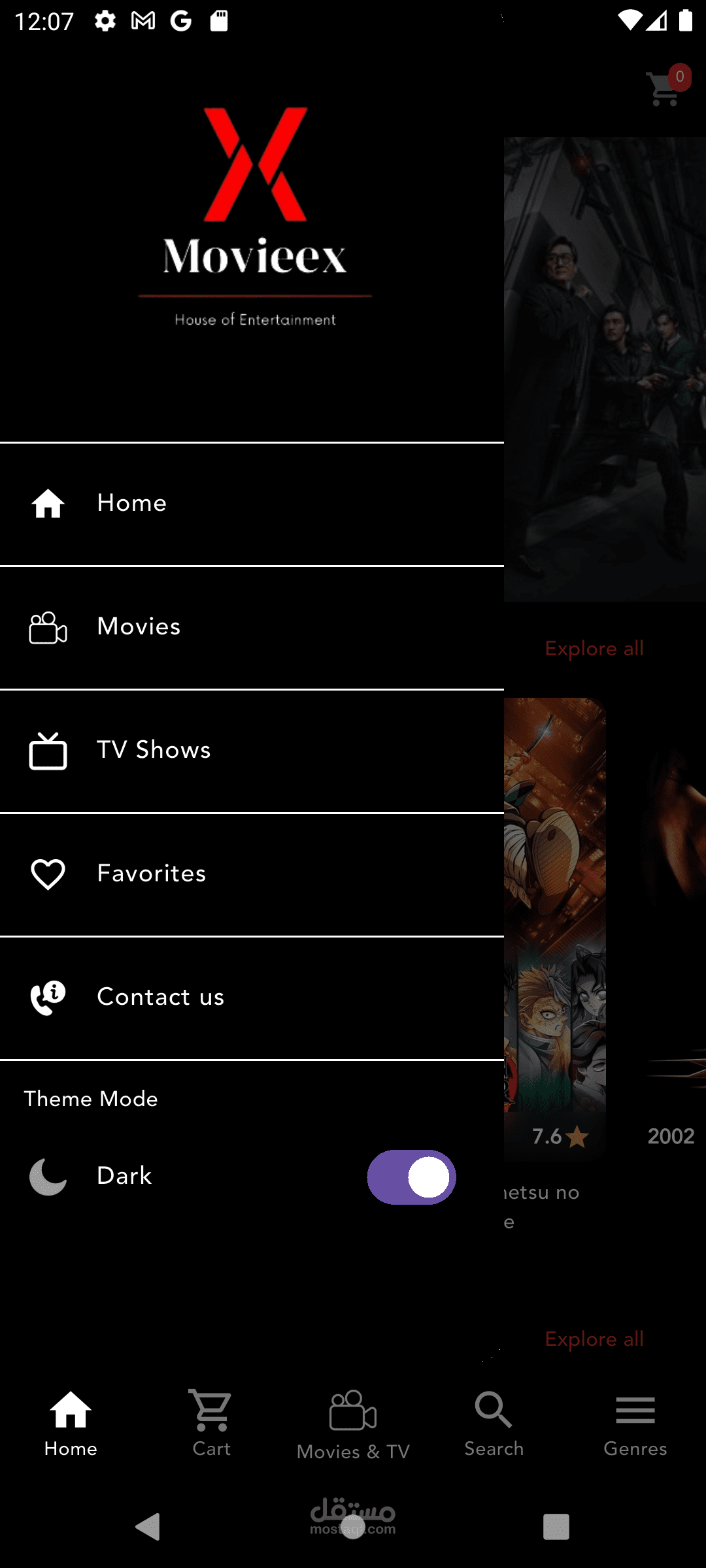
Task: Go to TV Shows in the drawer
Action: point(252,751)
